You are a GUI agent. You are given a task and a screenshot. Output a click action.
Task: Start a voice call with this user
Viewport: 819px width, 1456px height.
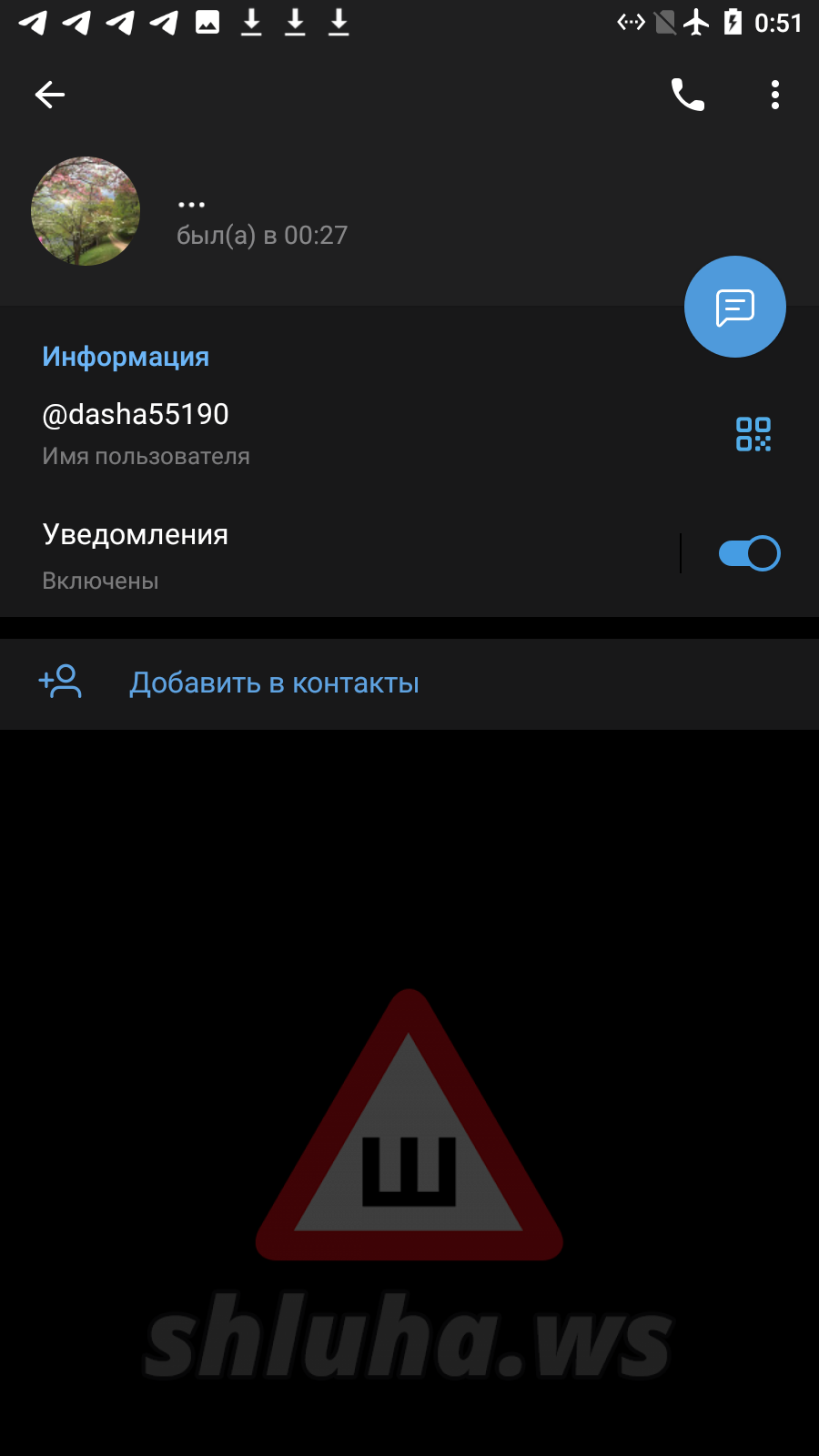pos(687,95)
